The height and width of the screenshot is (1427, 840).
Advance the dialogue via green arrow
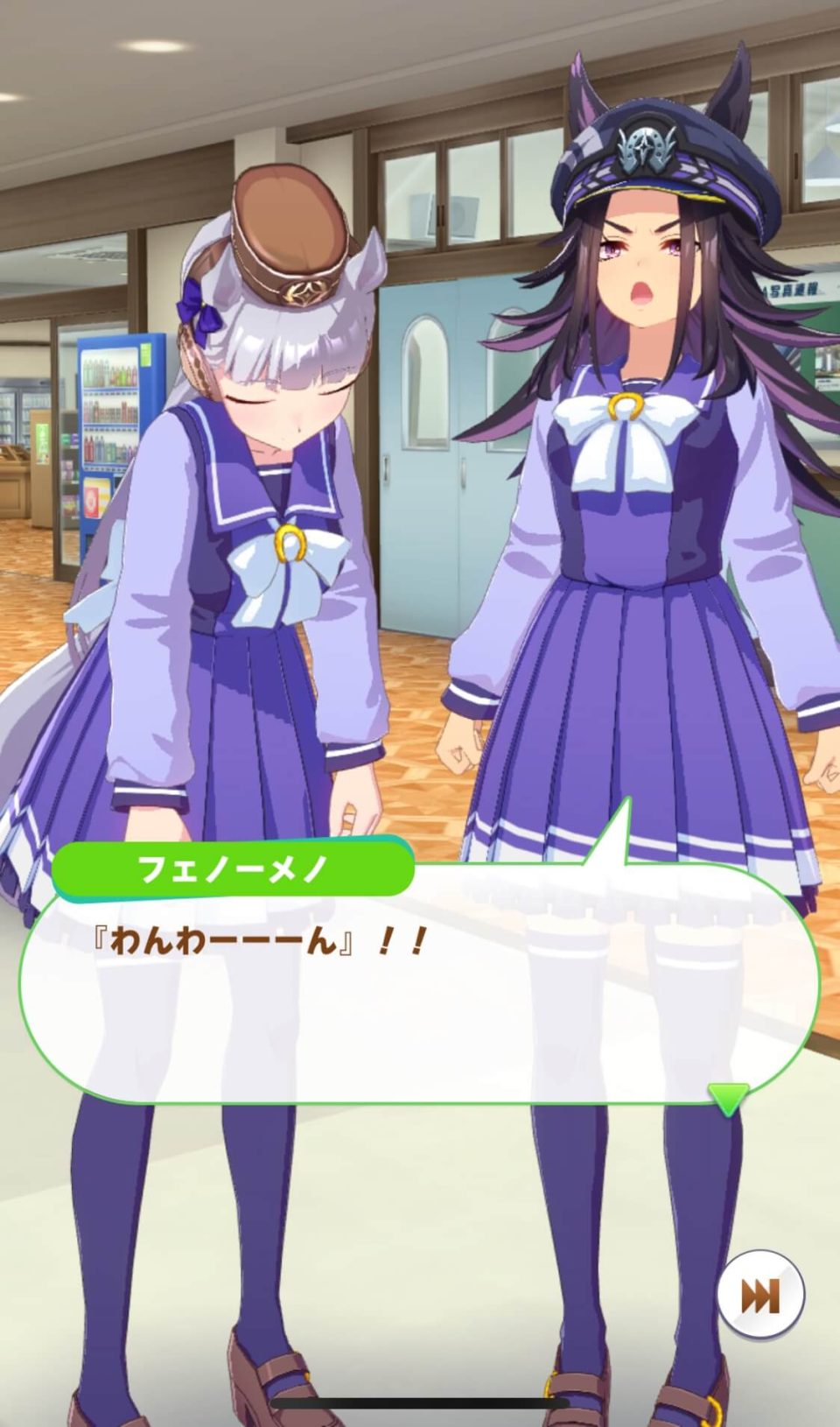coord(728,1097)
